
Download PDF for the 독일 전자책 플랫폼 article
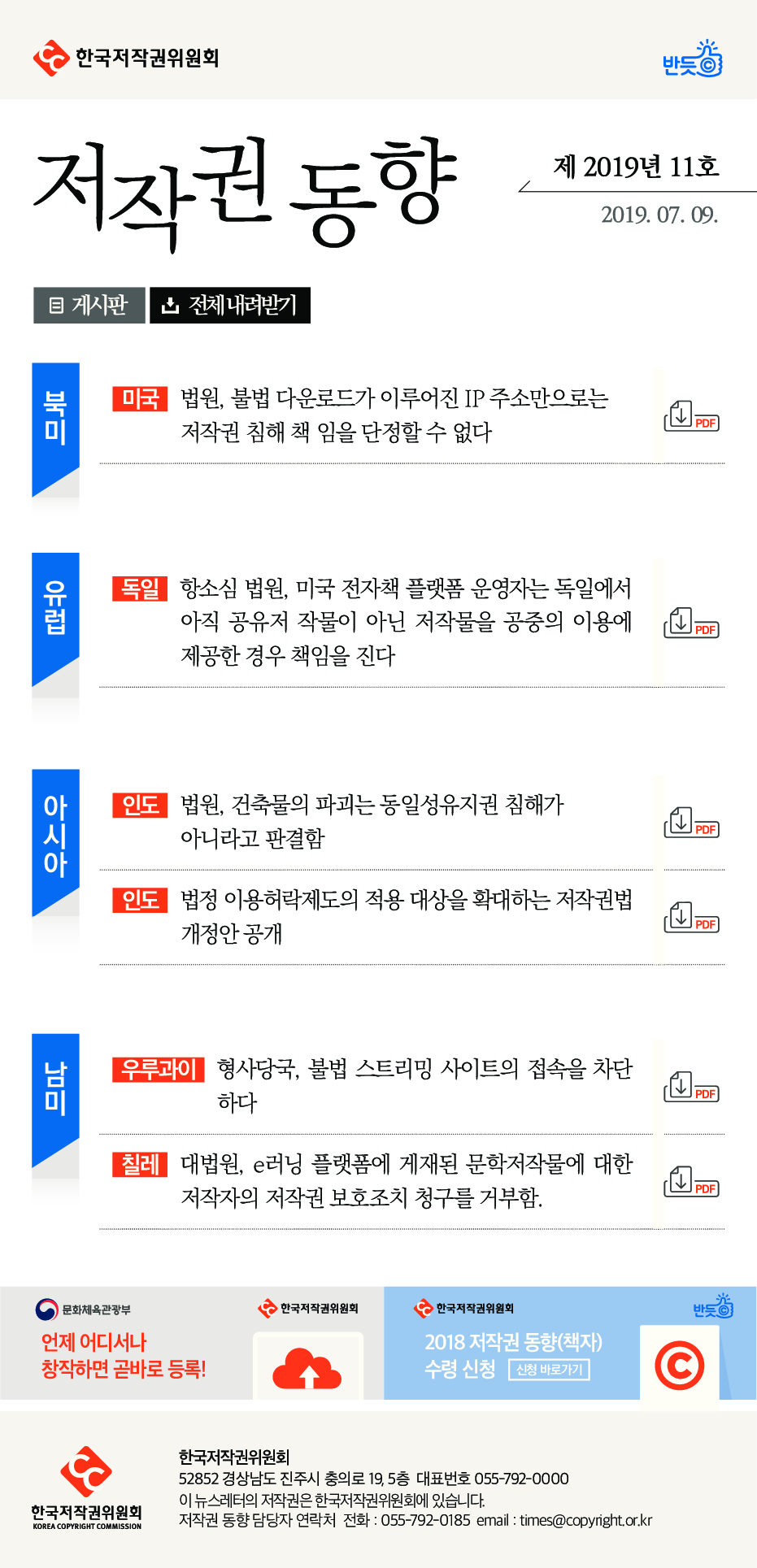click(x=691, y=623)
